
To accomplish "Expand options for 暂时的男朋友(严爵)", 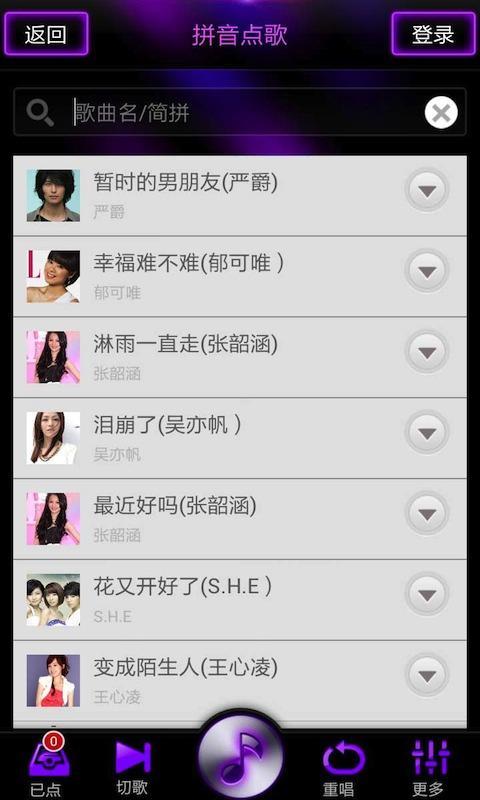I will point(427,190).
